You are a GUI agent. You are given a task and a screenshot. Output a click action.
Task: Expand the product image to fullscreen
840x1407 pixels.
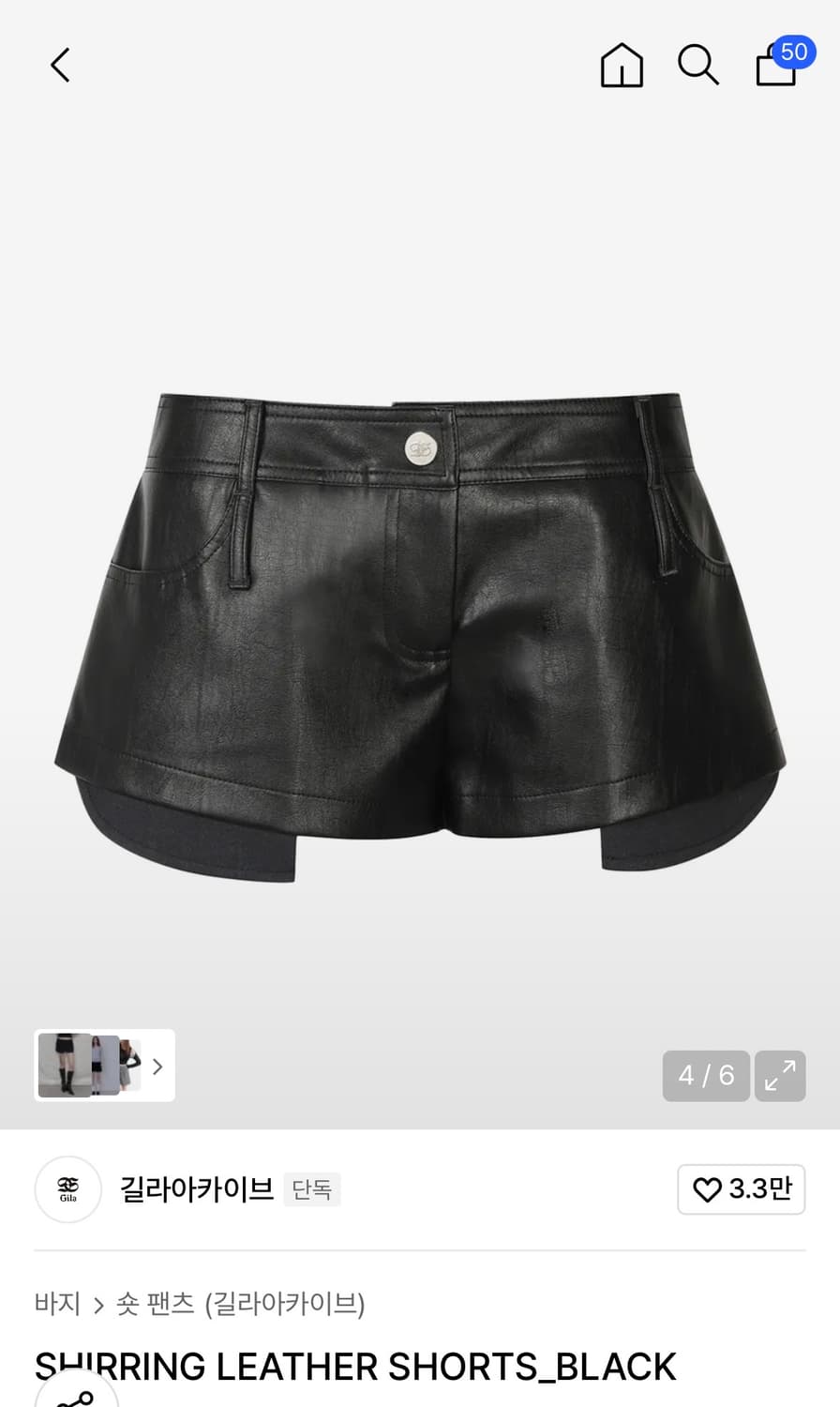pos(780,1075)
